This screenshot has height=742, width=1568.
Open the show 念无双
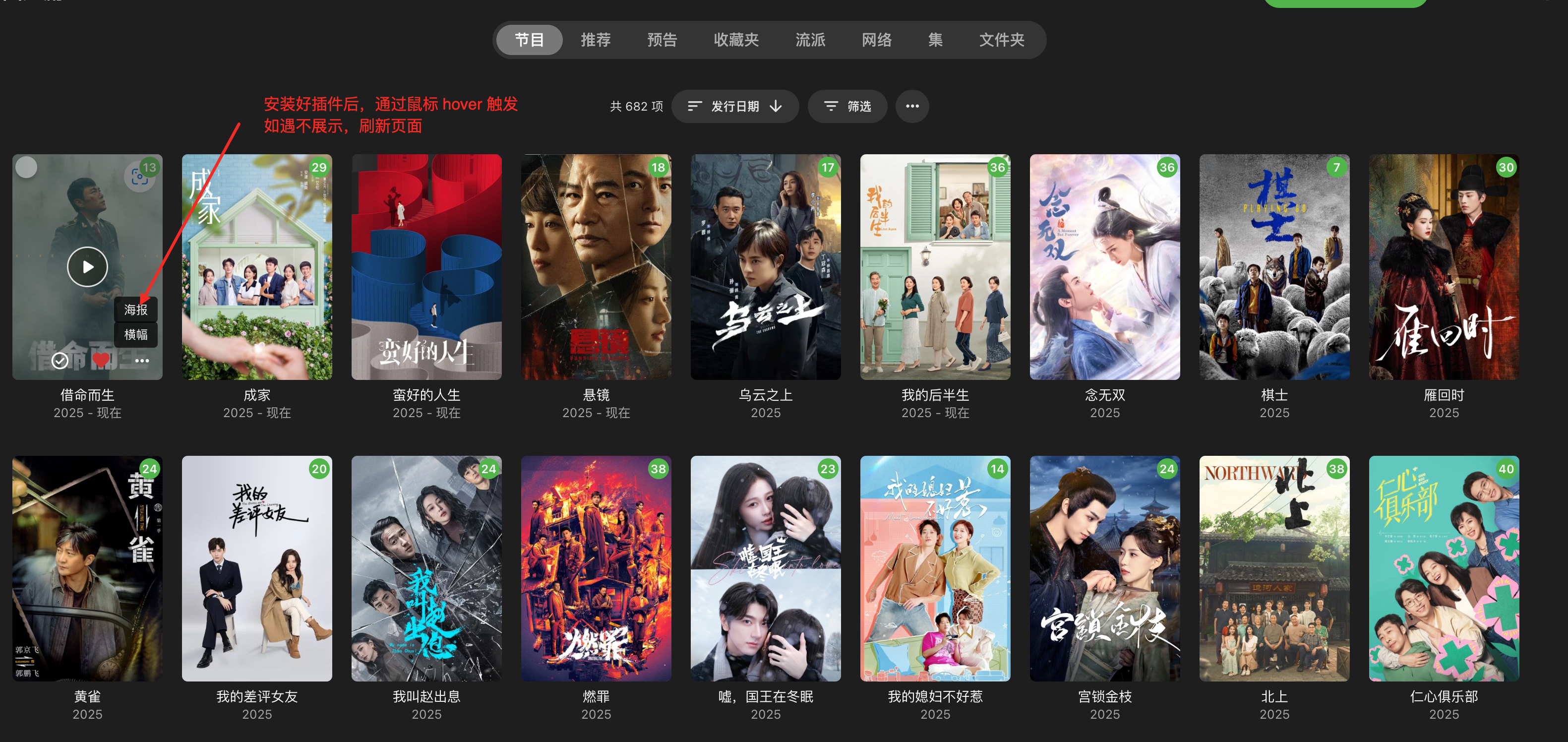(1104, 267)
